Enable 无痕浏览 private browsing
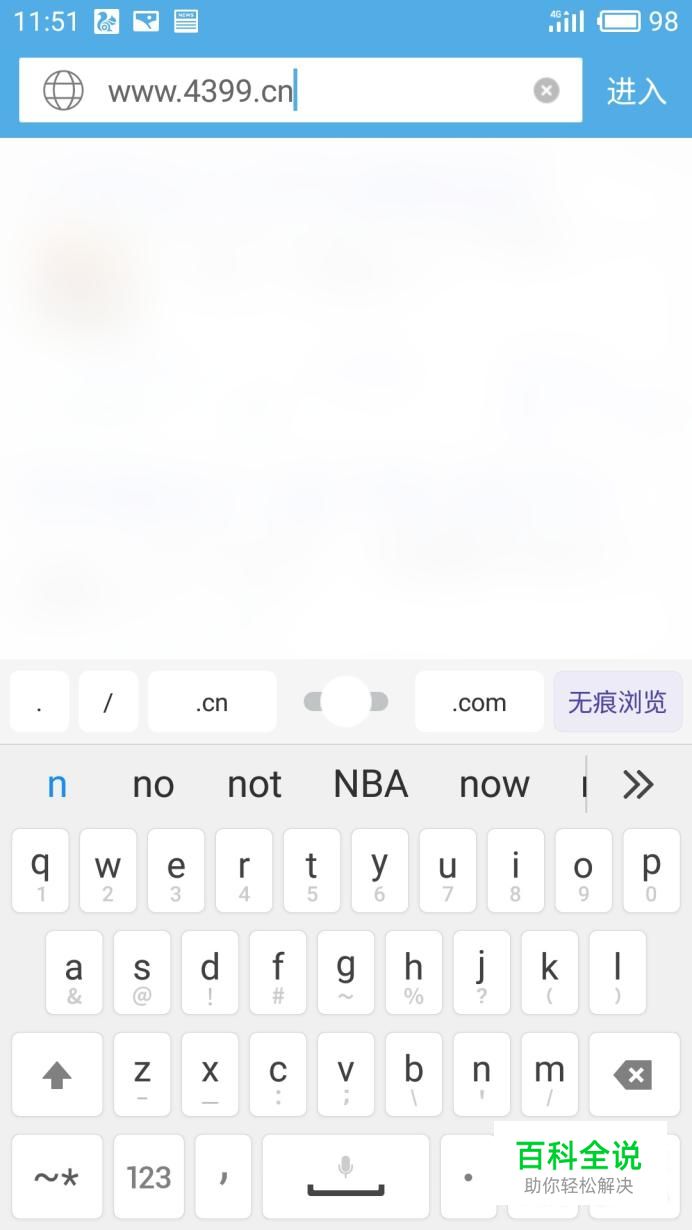Screen dimensions: 692x1230 click(617, 702)
